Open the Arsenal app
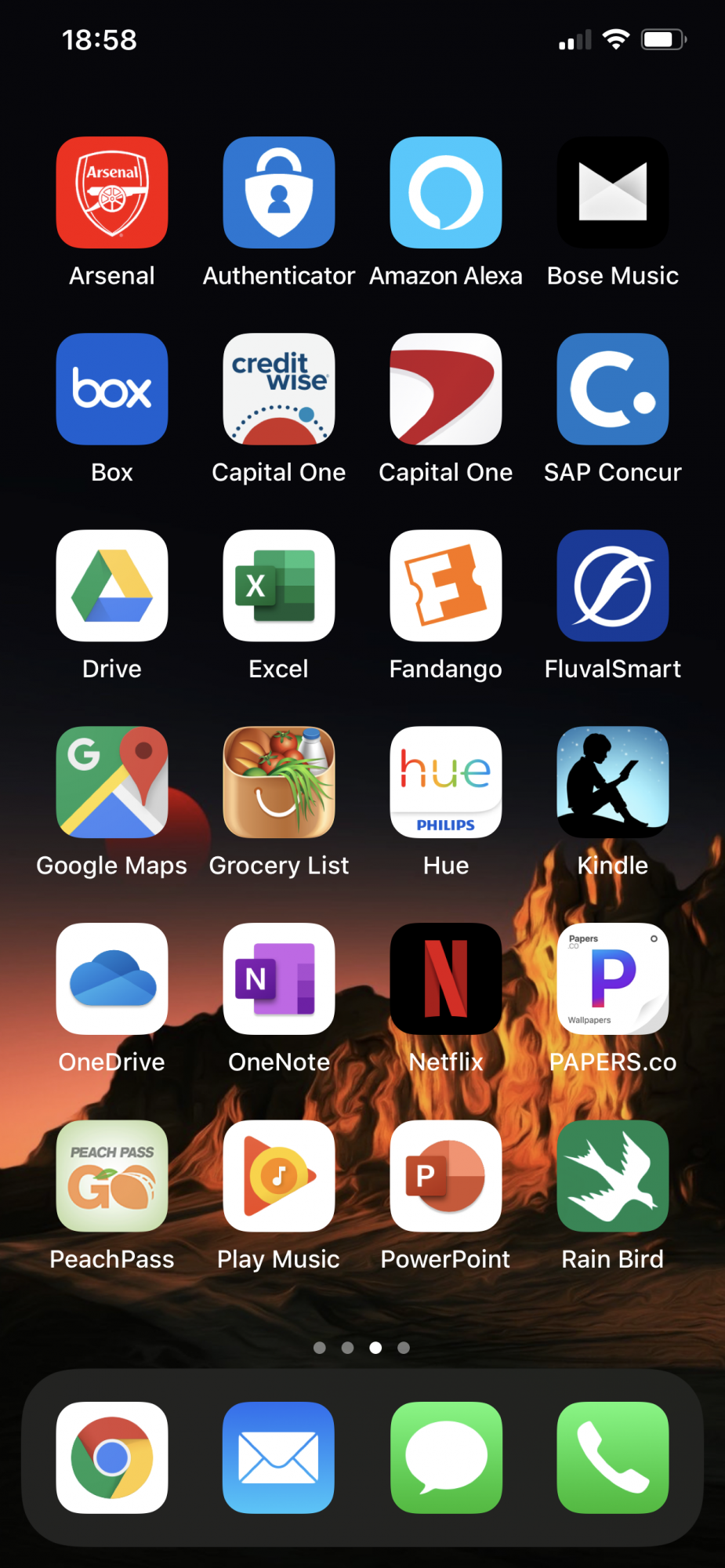725x1568 pixels. pos(112,193)
